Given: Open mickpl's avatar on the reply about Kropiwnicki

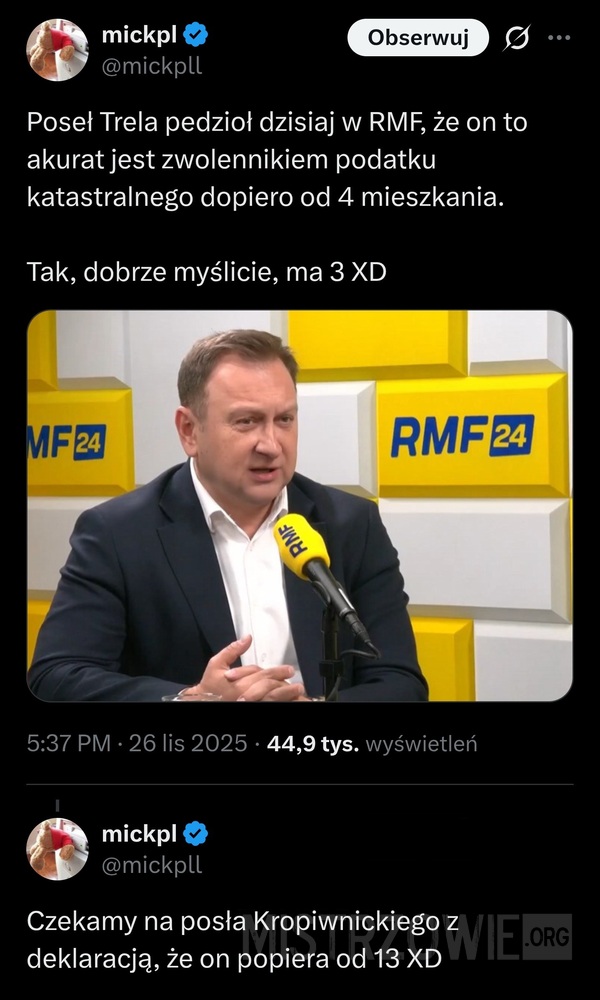Looking at the screenshot, I should 57,849.
